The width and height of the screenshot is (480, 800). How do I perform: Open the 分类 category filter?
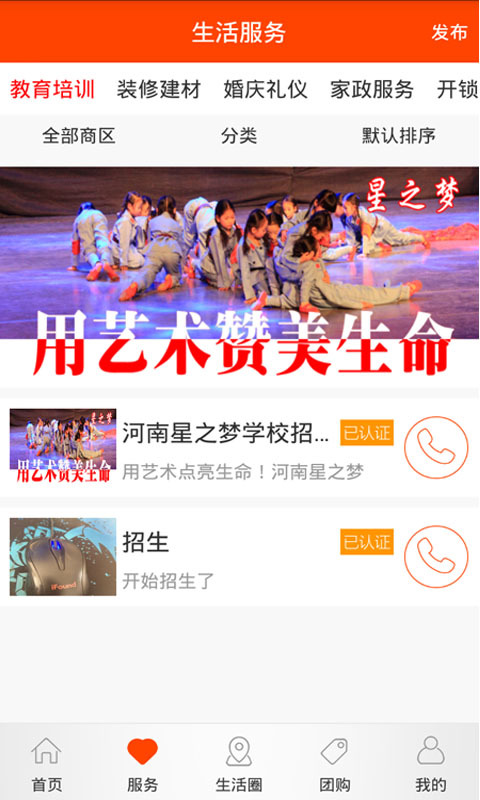coord(239,136)
